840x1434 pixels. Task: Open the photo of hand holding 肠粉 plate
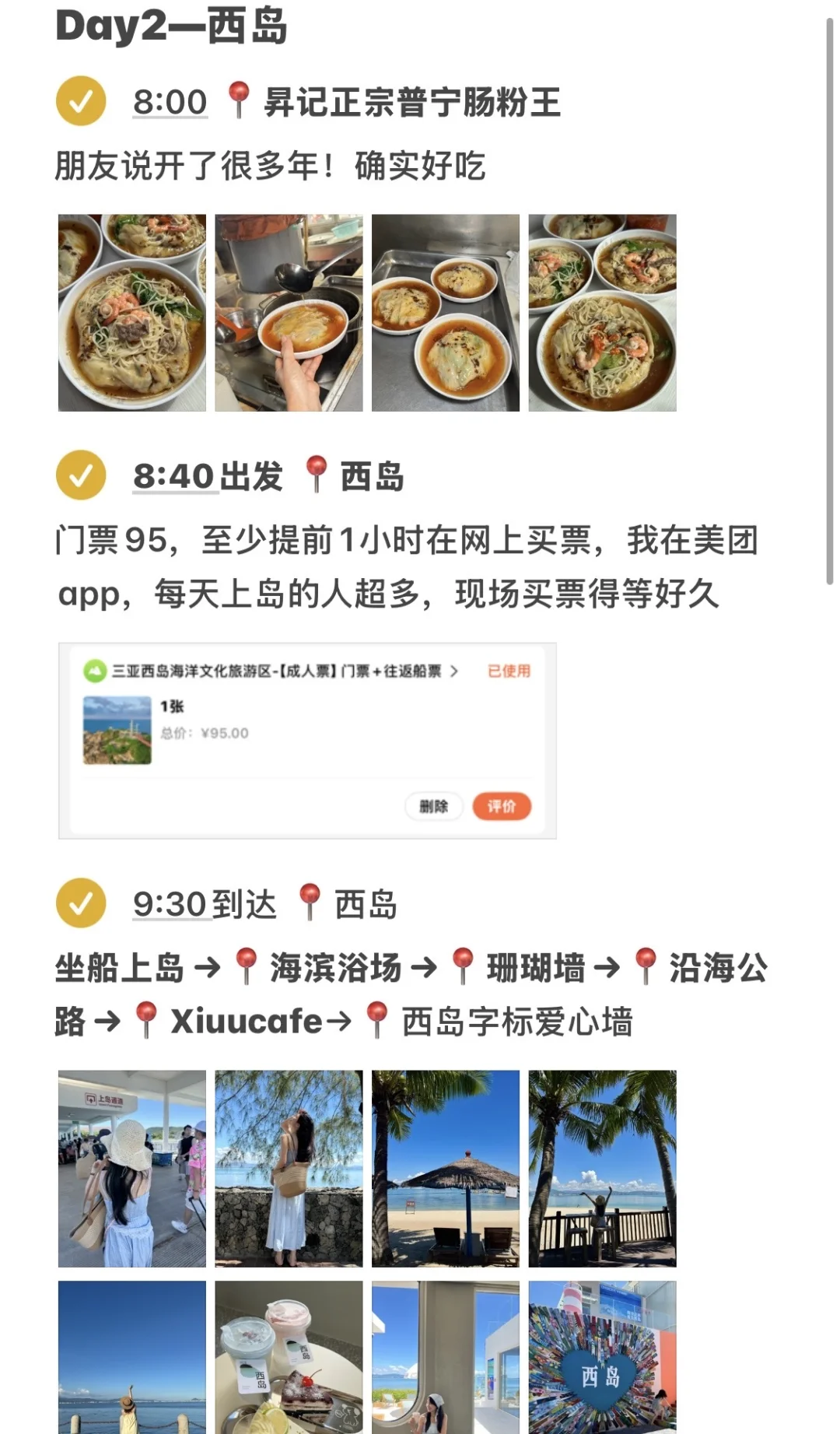coord(289,313)
